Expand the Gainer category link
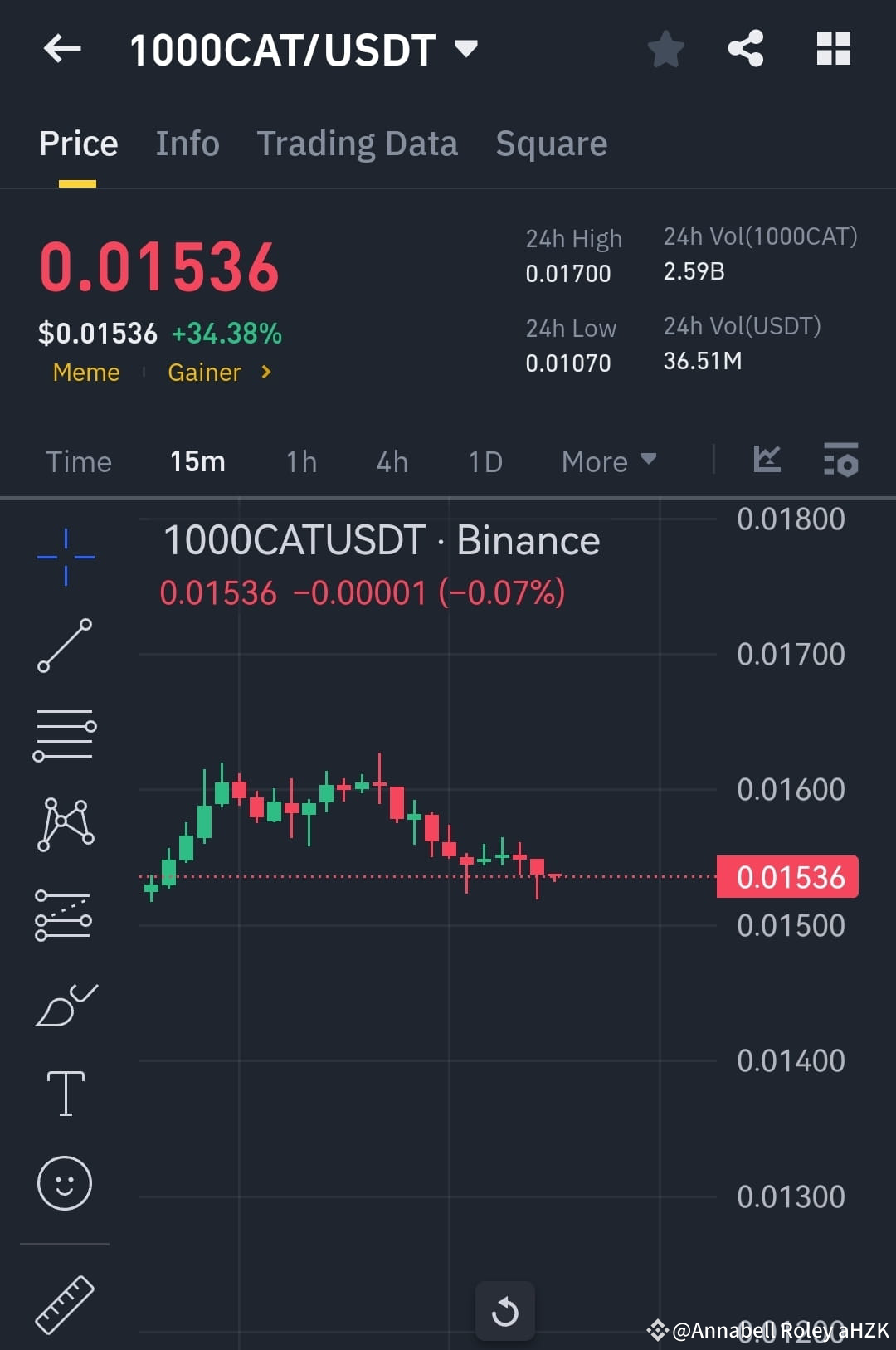Image resolution: width=896 pixels, height=1350 pixels. (218, 373)
